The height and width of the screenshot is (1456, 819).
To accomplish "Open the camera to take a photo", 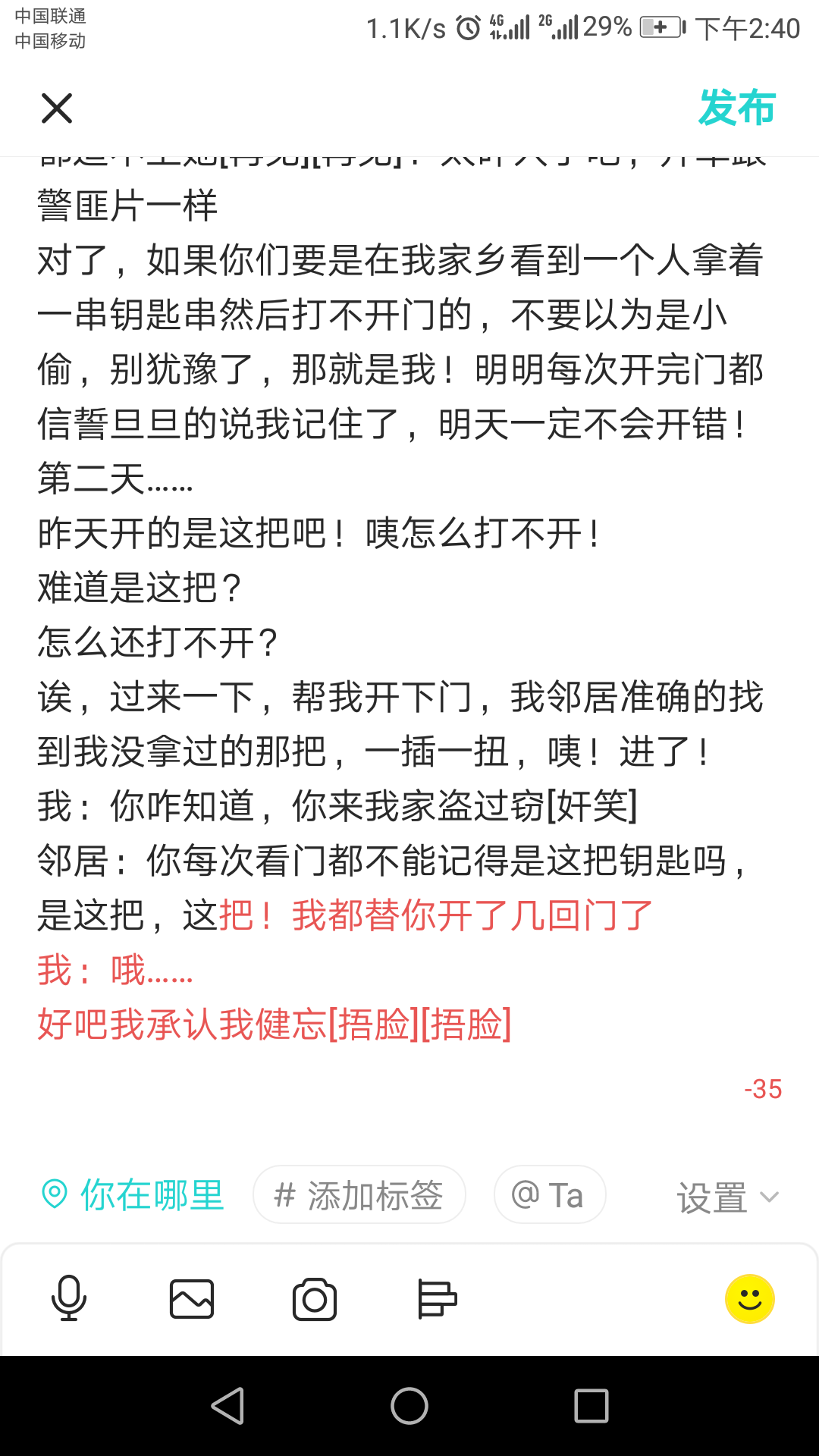I will click(315, 1299).
